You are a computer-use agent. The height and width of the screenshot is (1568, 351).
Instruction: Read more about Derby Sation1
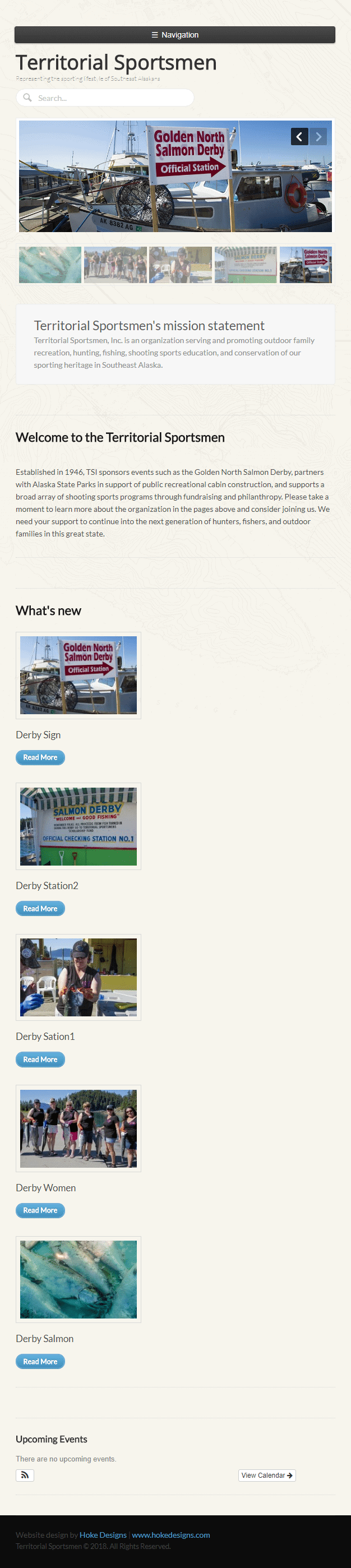point(40,1059)
